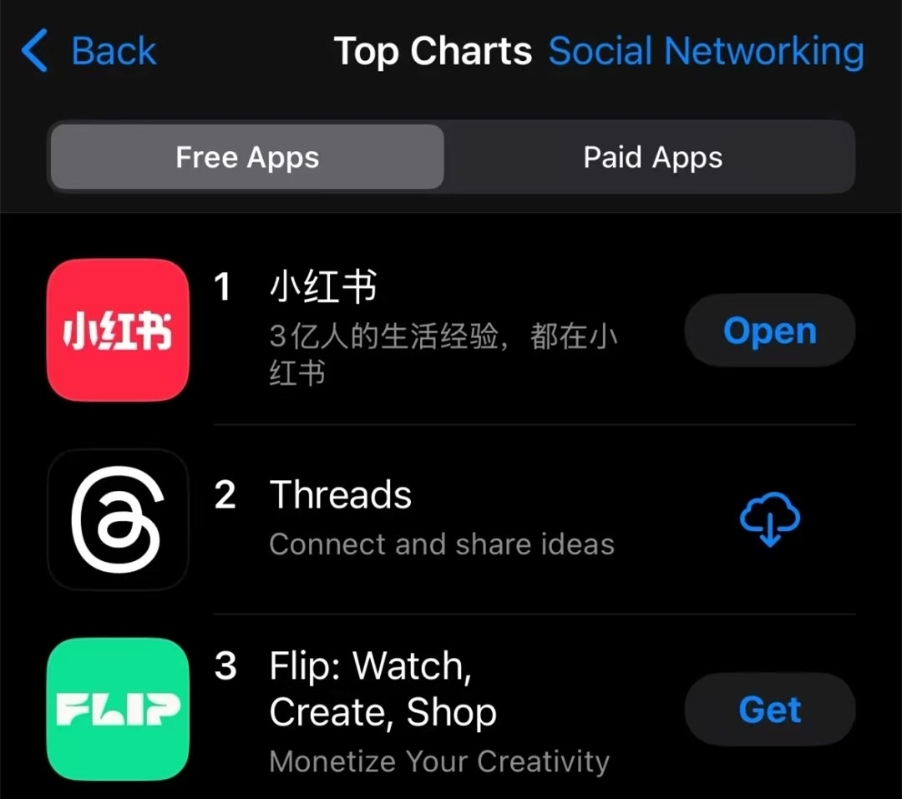The width and height of the screenshot is (902, 799).
Task: Open the 小红书 app via Open button
Action: point(769,331)
